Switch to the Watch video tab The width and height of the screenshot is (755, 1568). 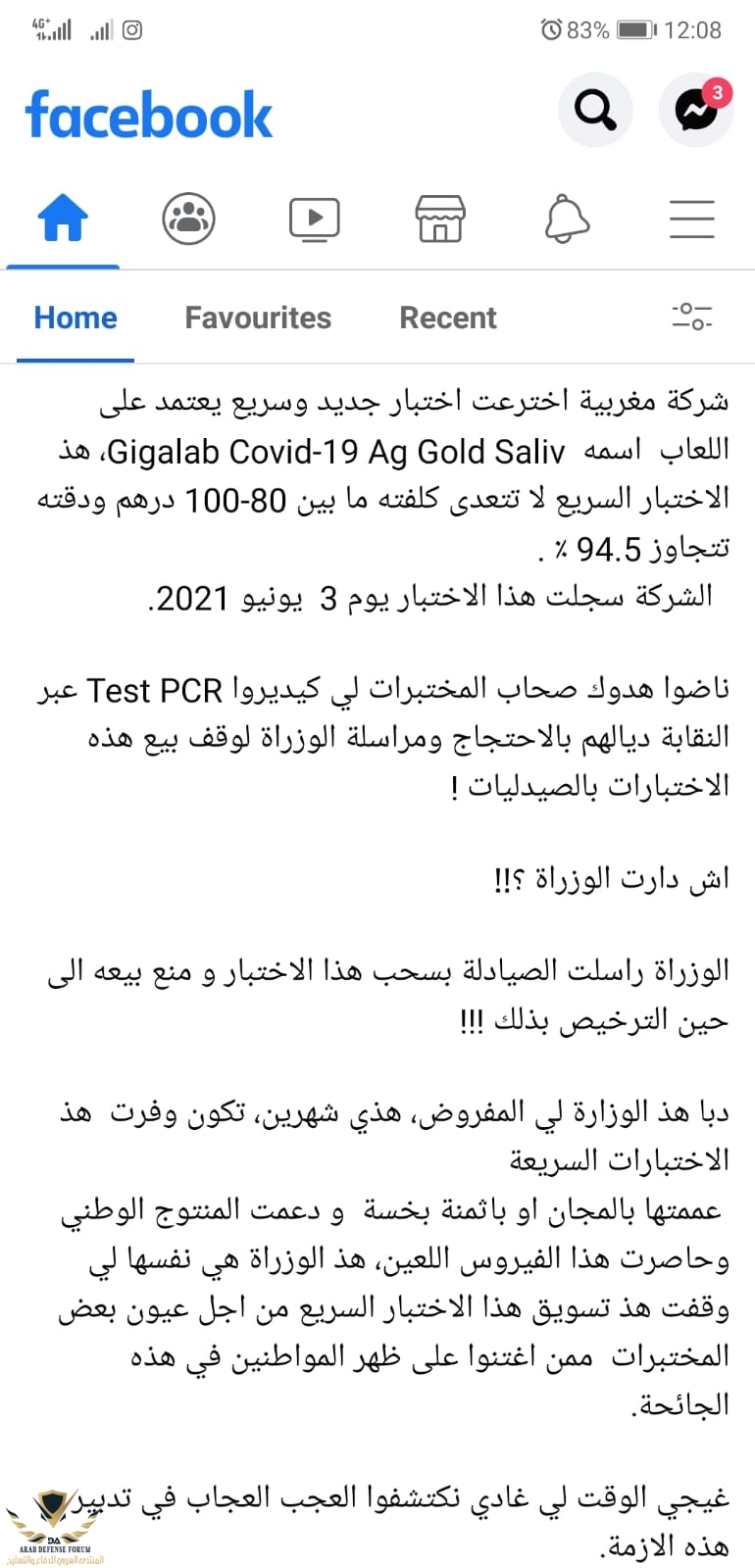click(314, 219)
